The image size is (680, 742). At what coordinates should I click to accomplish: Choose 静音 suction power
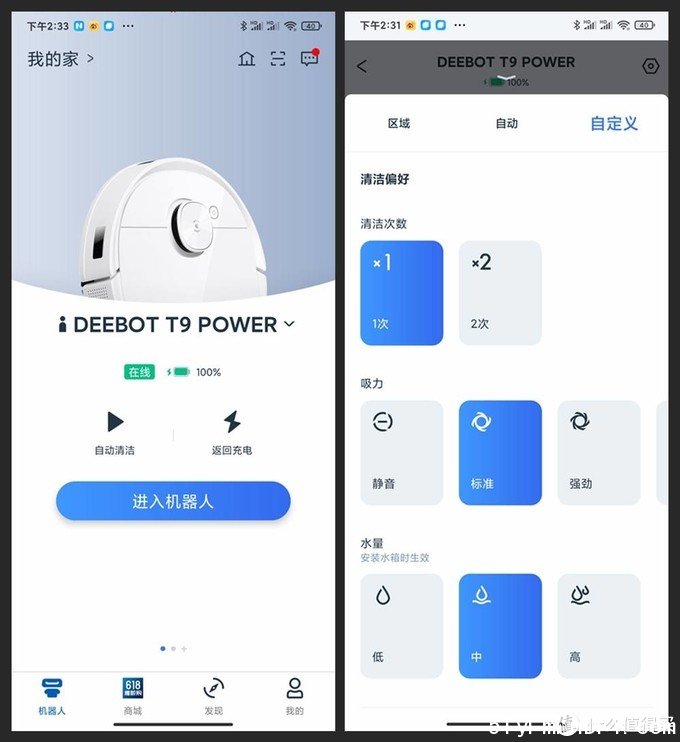pyautogui.click(x=401, y=452)
